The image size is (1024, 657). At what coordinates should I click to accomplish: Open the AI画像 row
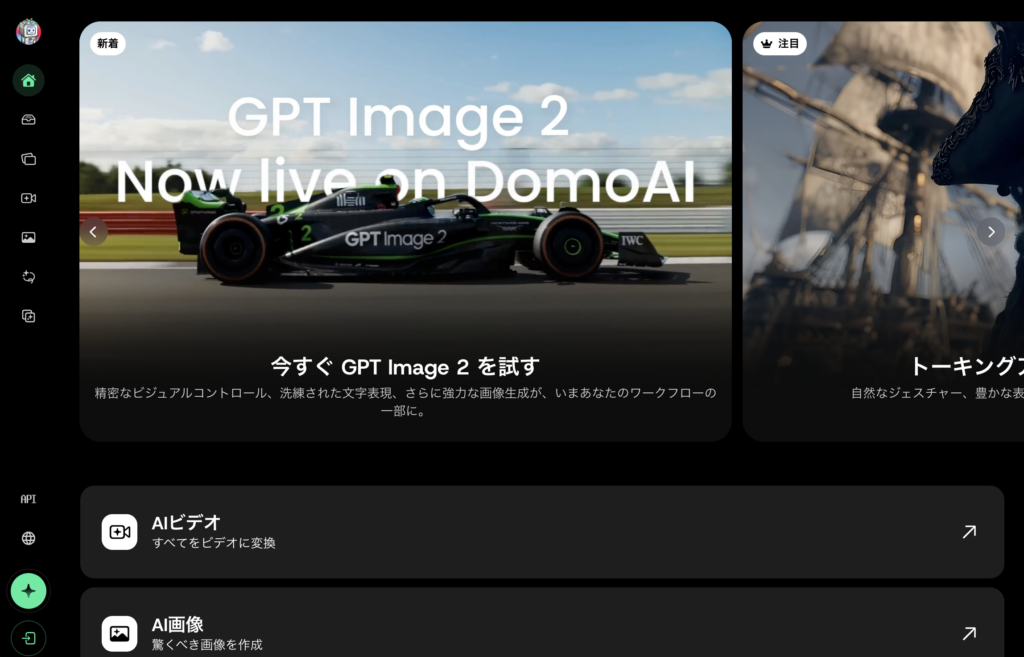coord(541,632)
